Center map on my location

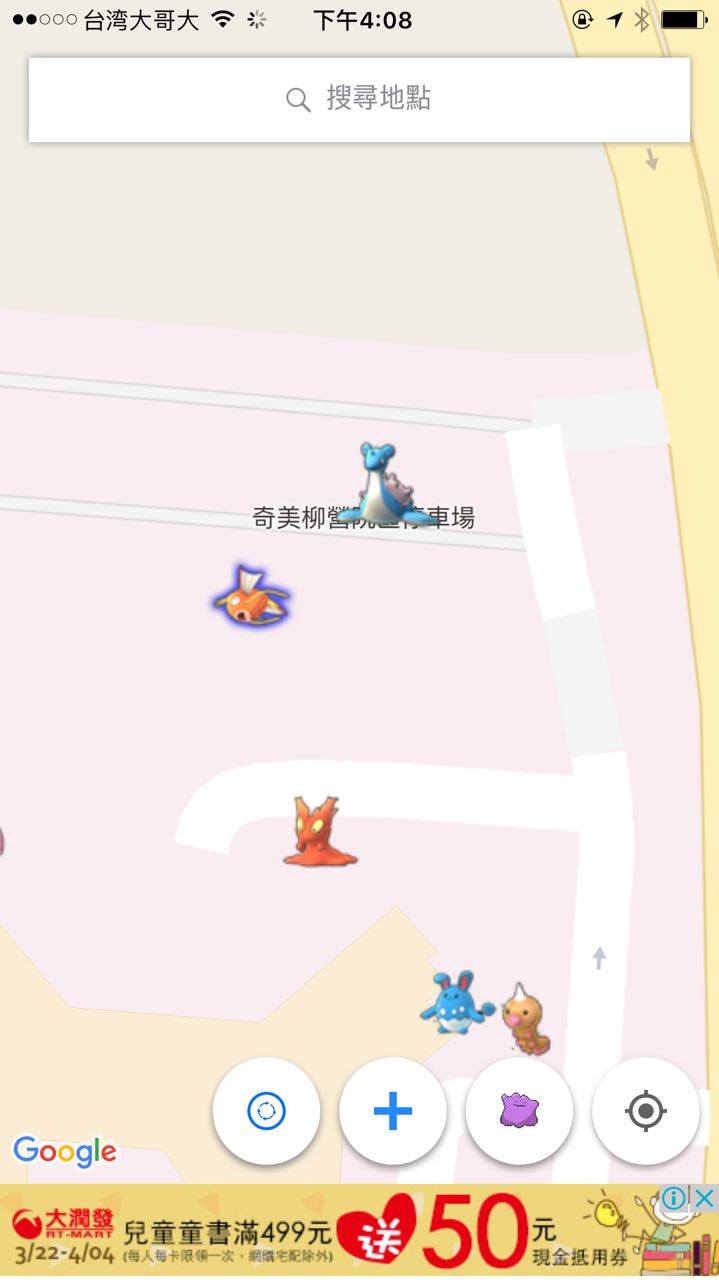(646, 1111)
